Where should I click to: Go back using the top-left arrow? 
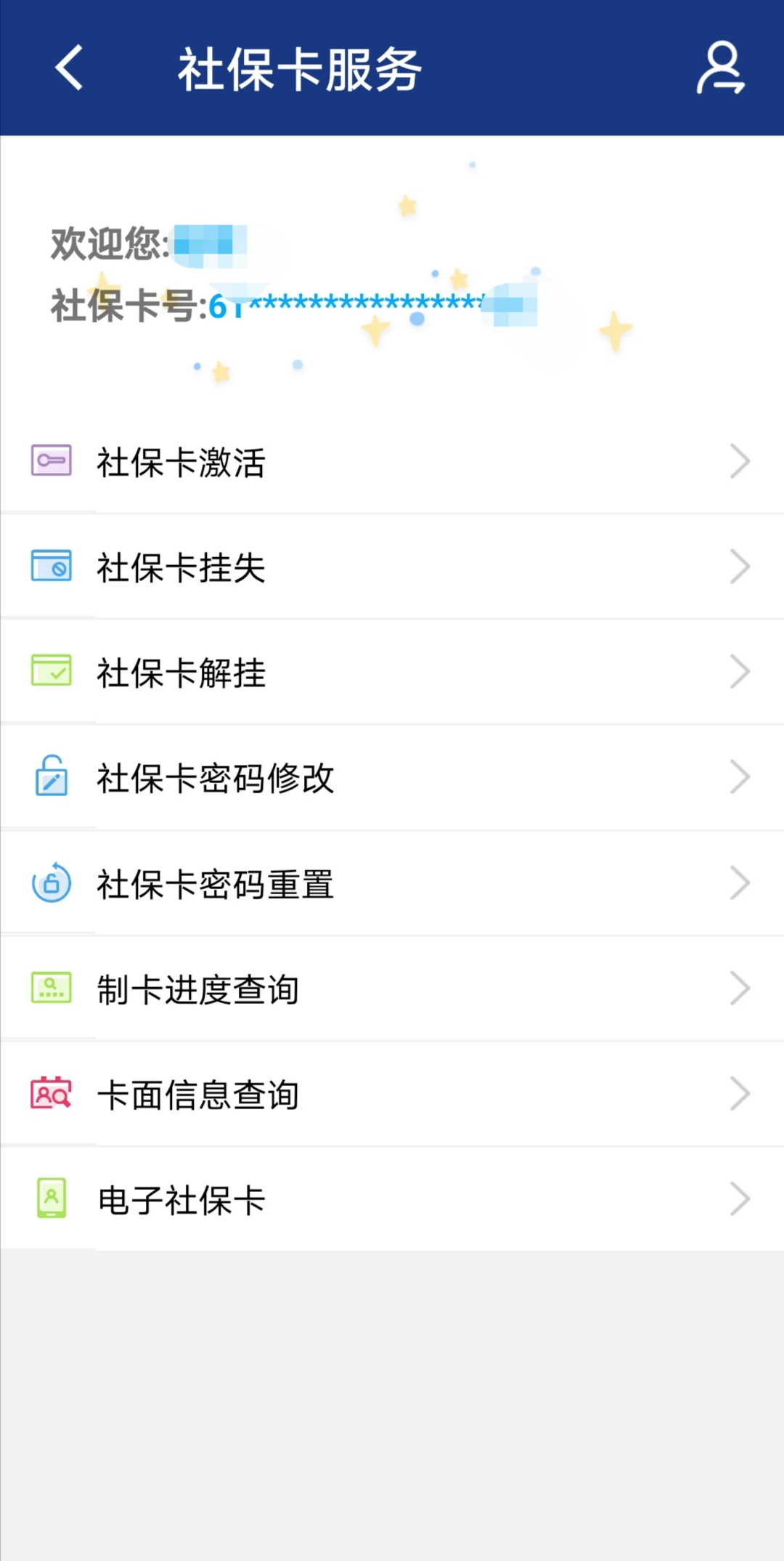(x=70, y=68)
